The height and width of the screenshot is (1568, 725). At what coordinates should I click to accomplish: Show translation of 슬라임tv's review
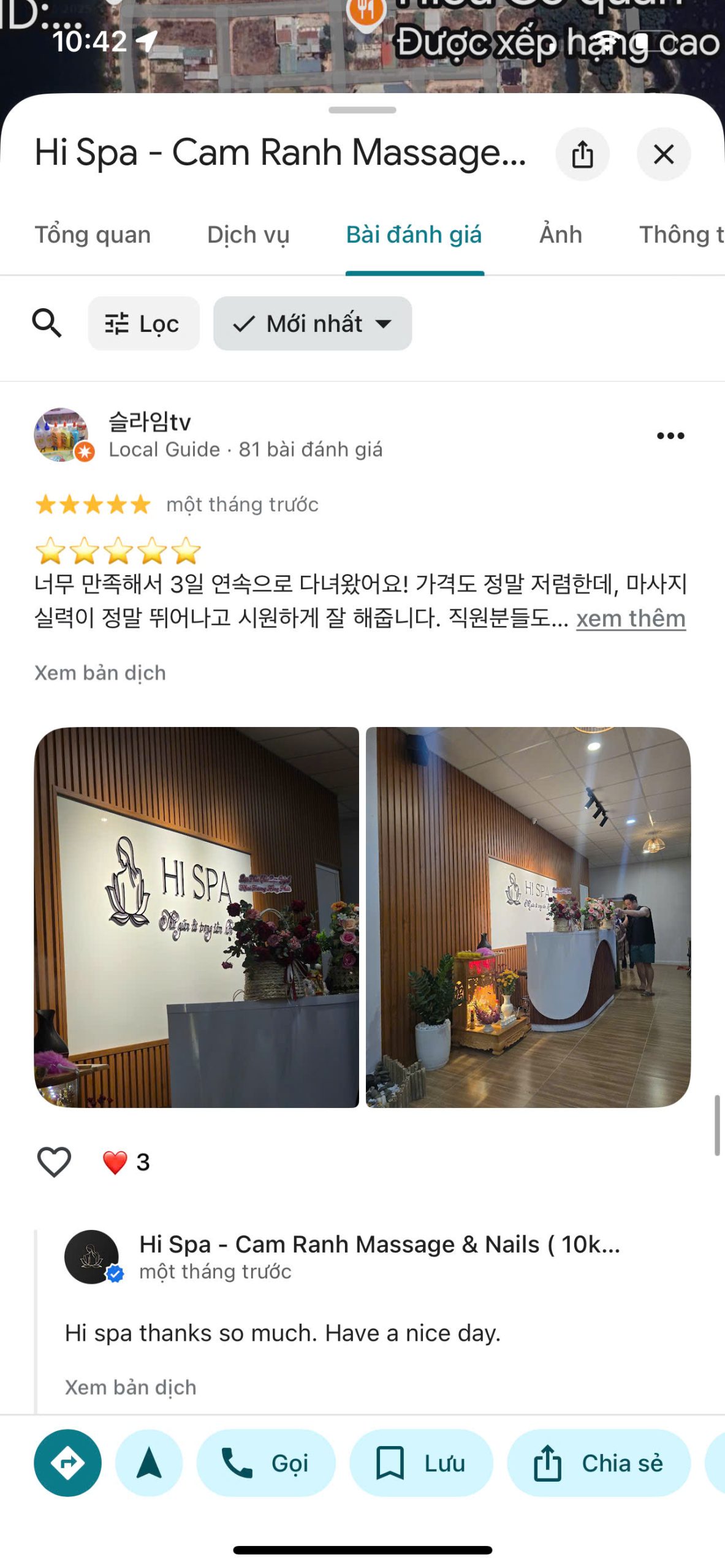(x=100, y=673)
